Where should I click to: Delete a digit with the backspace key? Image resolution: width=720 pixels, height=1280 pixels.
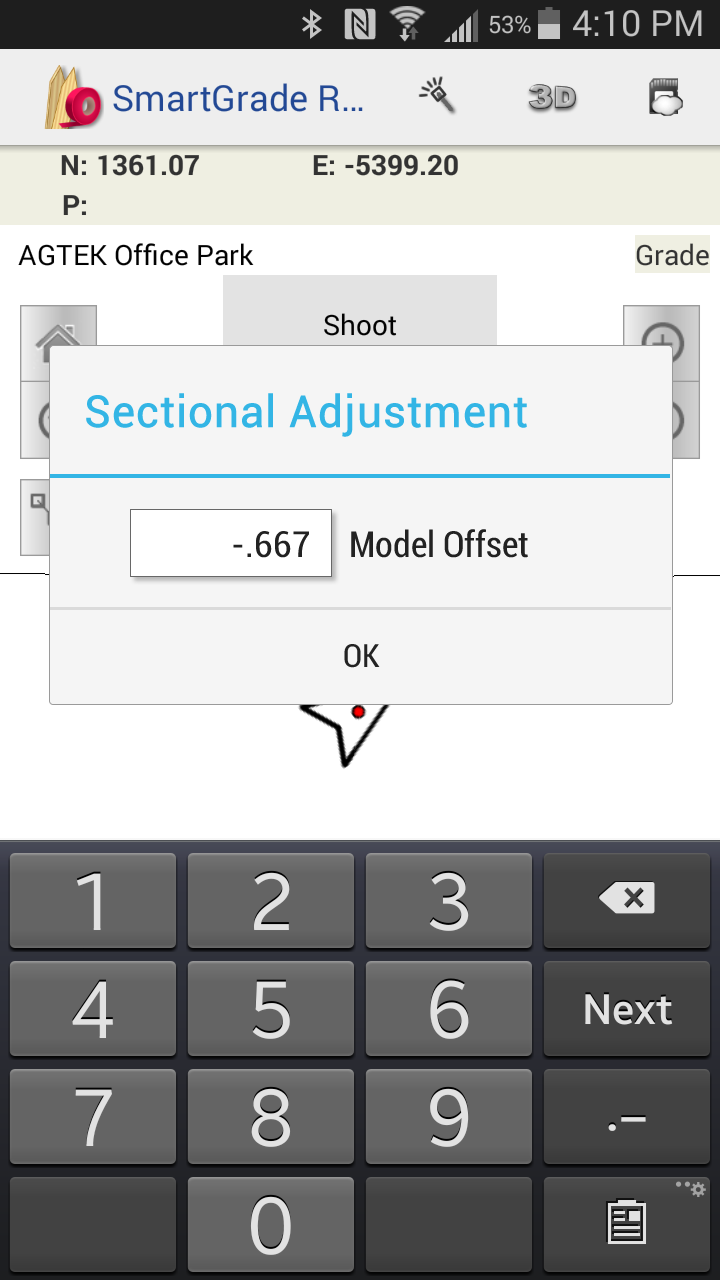627,900
